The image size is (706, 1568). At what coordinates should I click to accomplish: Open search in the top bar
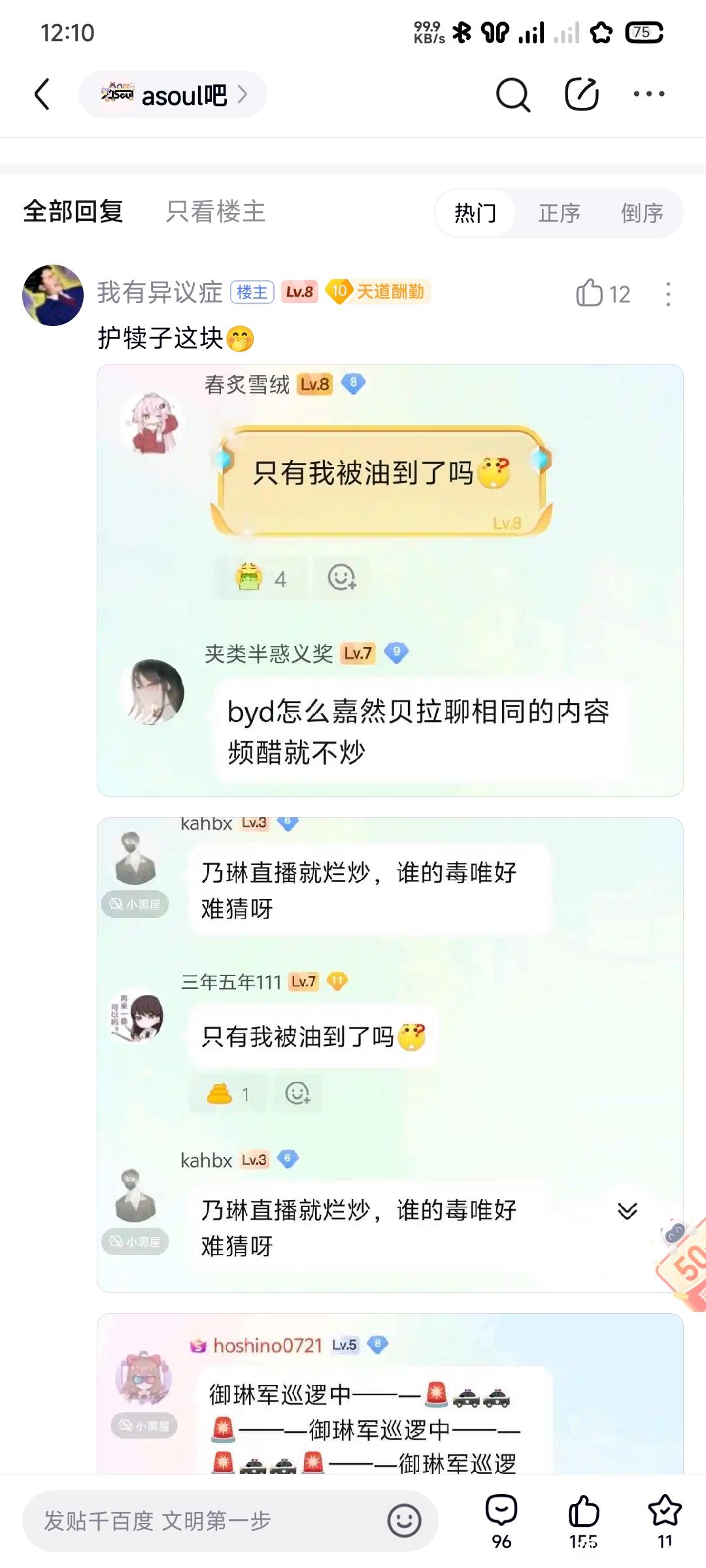(x=513, y=95)
